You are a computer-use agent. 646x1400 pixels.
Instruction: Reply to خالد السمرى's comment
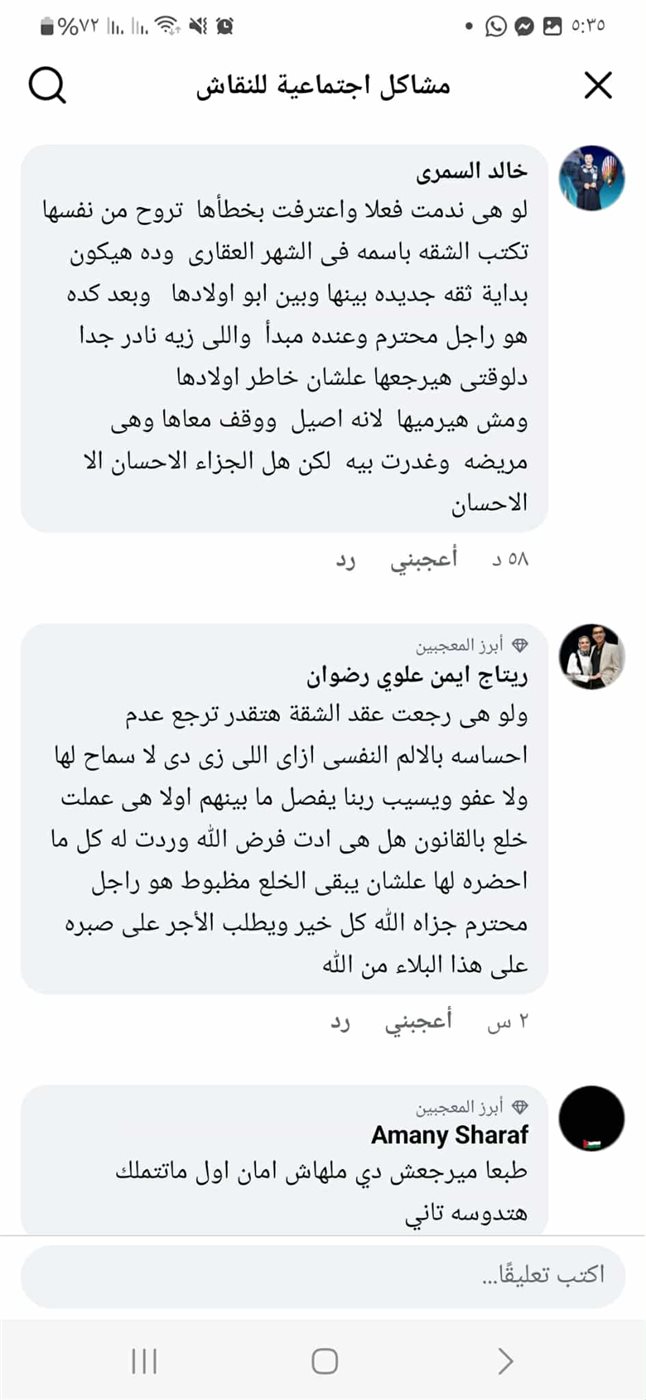346,560
